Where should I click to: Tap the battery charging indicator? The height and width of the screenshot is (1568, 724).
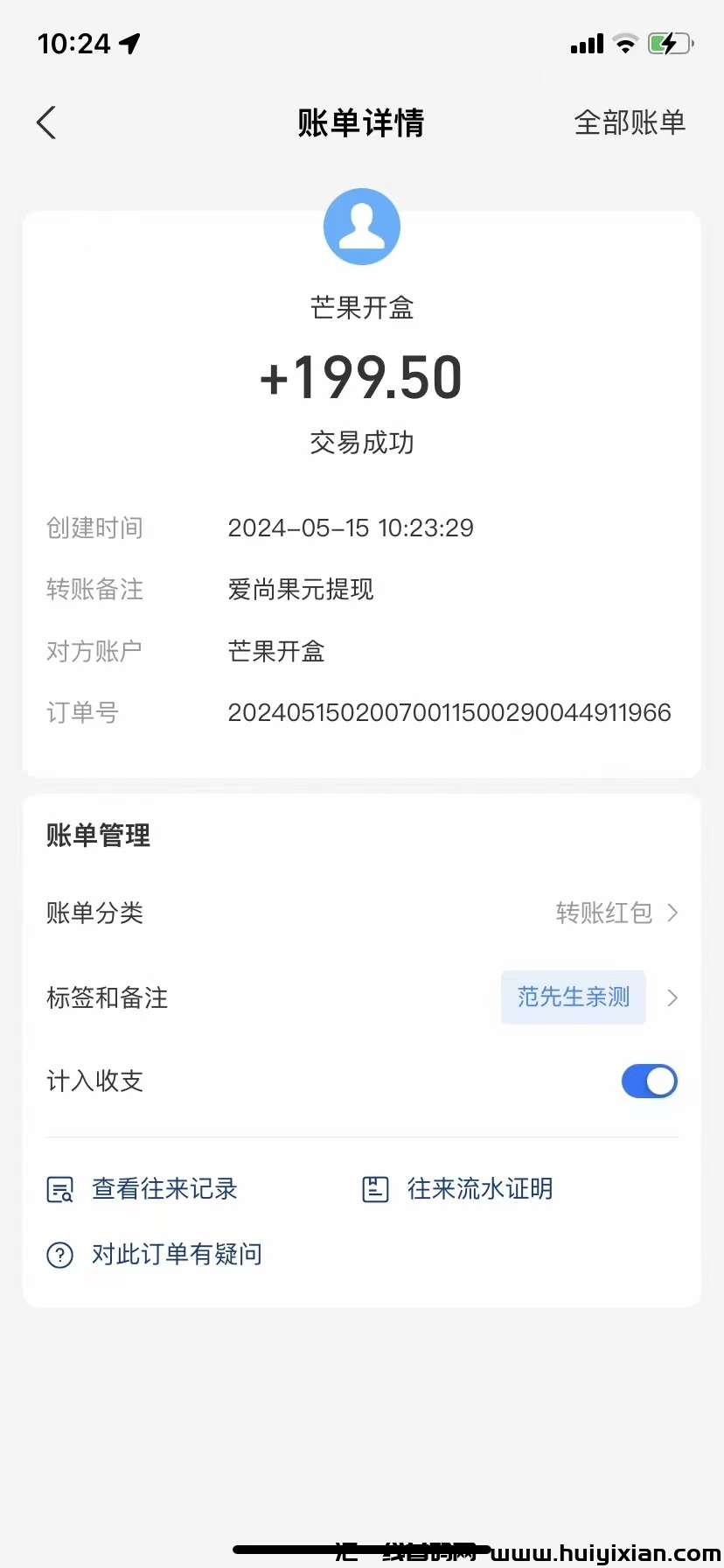670,43
